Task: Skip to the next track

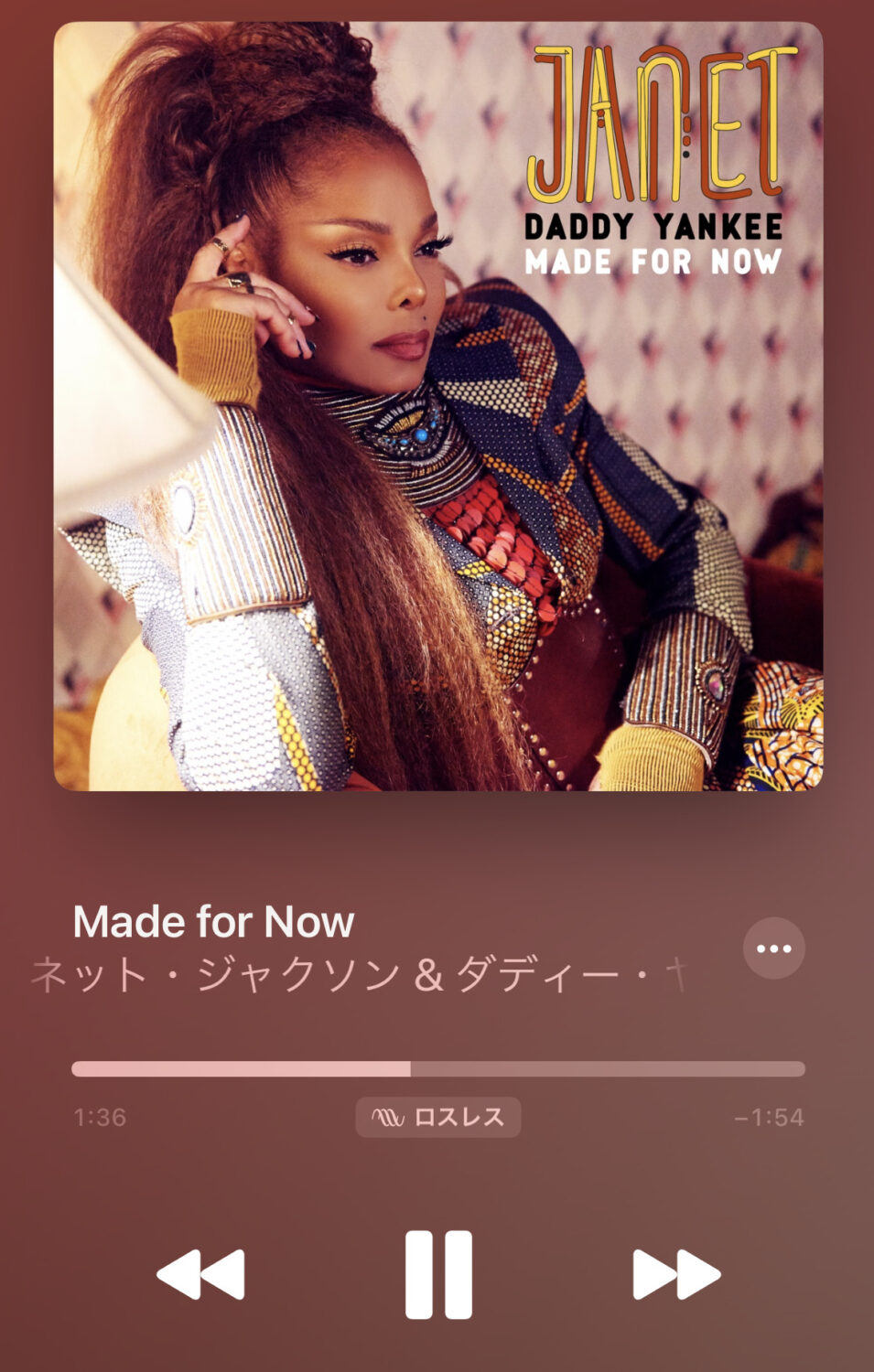Action: tap(676, 1274)
